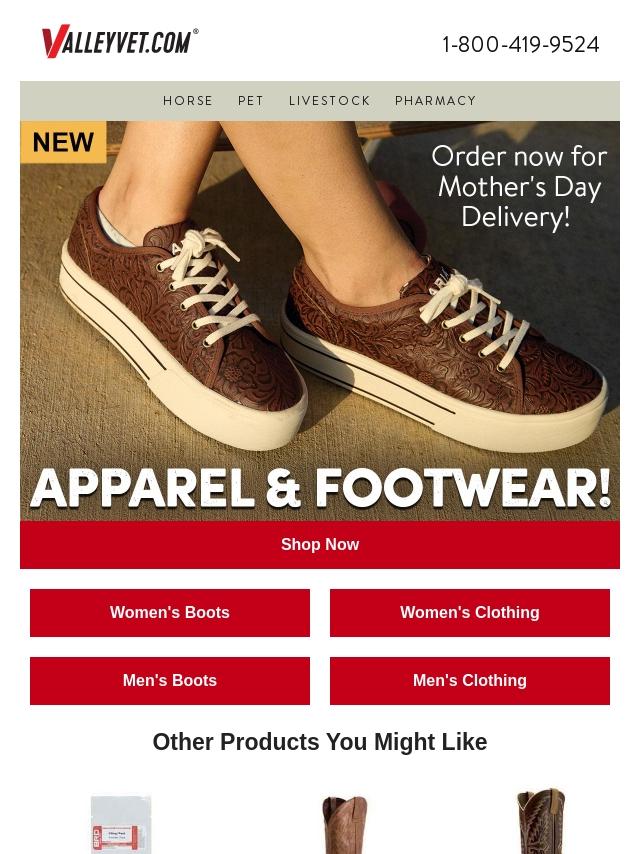This screenshot has height=854, width=640.
Task: View Men's Clothing
Action: [470, 681]
